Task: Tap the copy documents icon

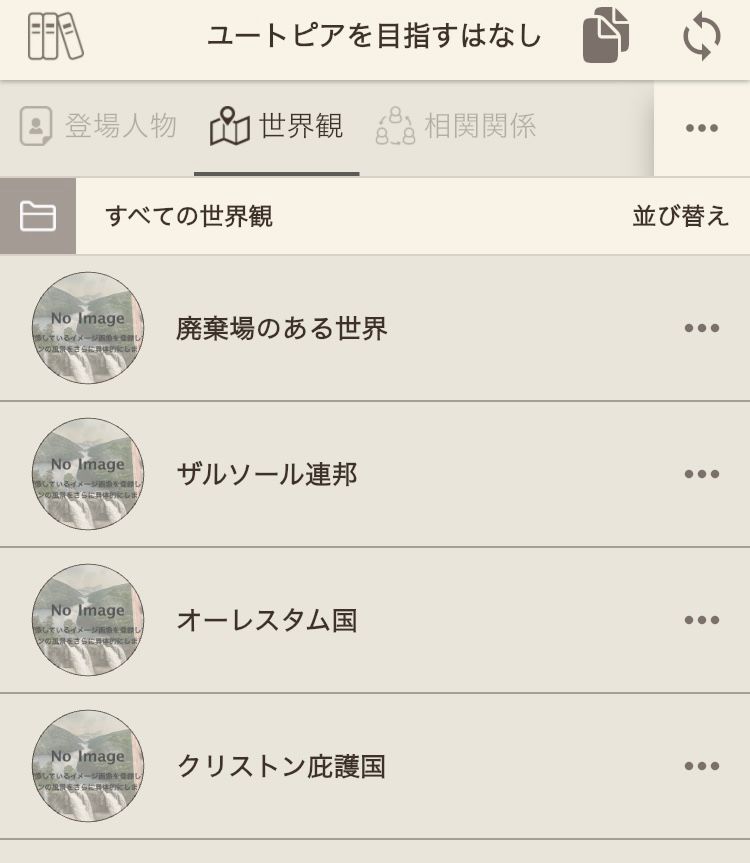Action: coord(606,36)
